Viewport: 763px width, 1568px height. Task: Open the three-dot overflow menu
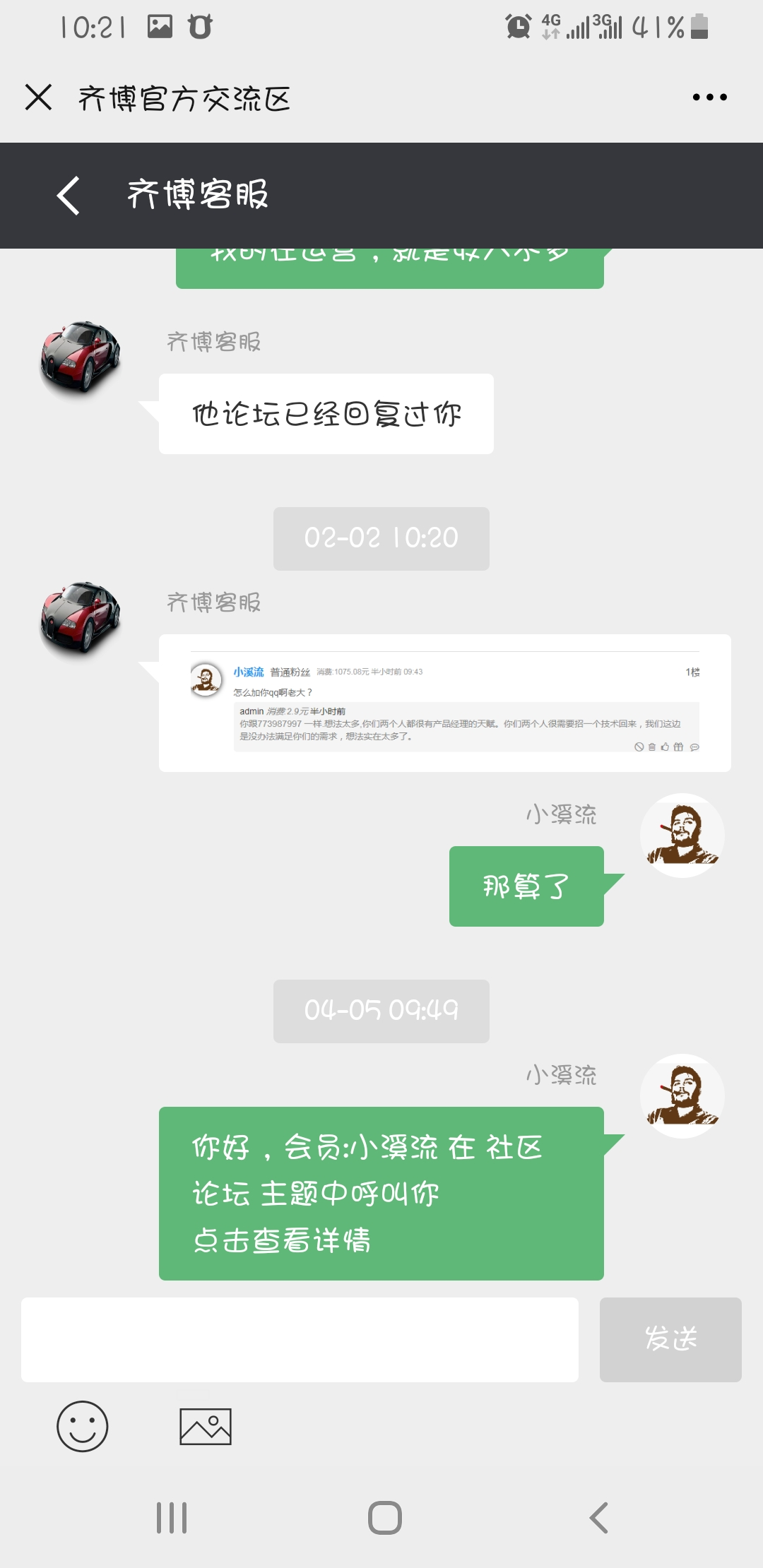click(709, 97)
